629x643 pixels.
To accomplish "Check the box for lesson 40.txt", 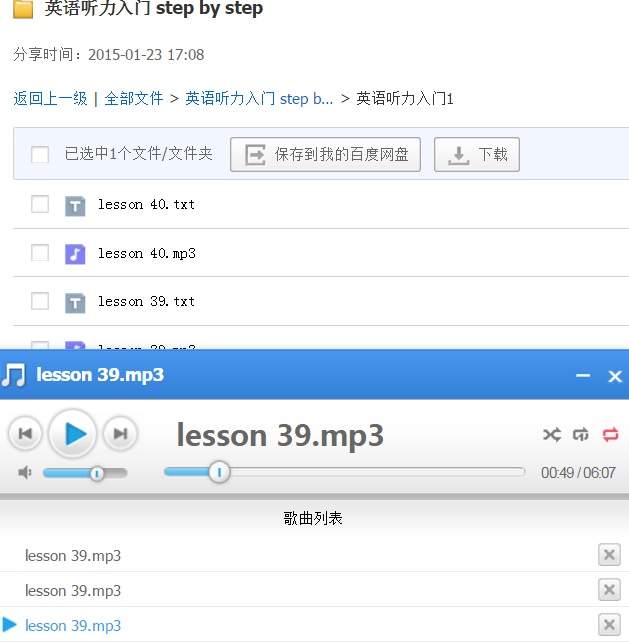I will [40, 204].
